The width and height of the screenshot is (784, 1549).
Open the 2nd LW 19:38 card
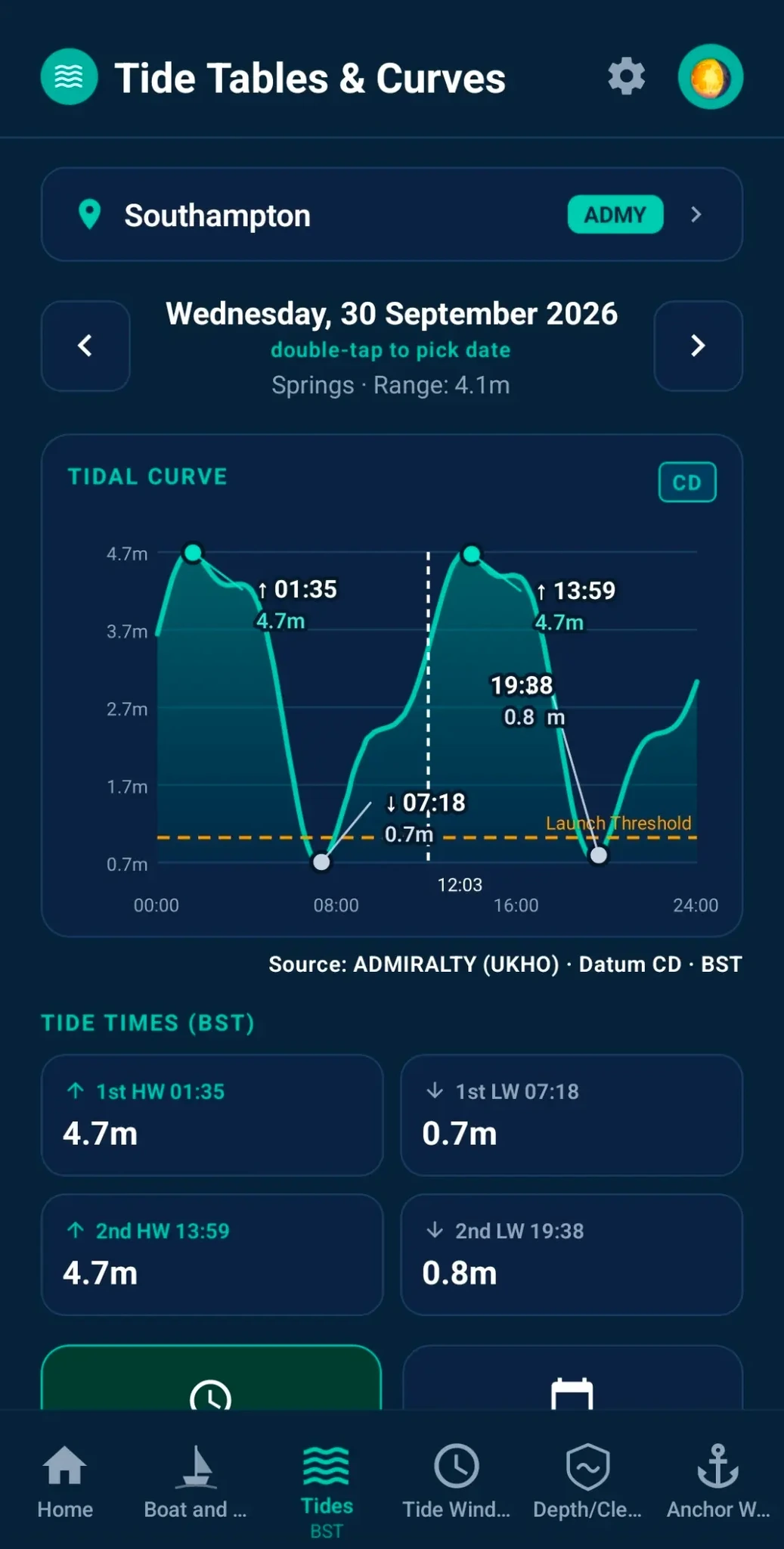point(572,1255)
